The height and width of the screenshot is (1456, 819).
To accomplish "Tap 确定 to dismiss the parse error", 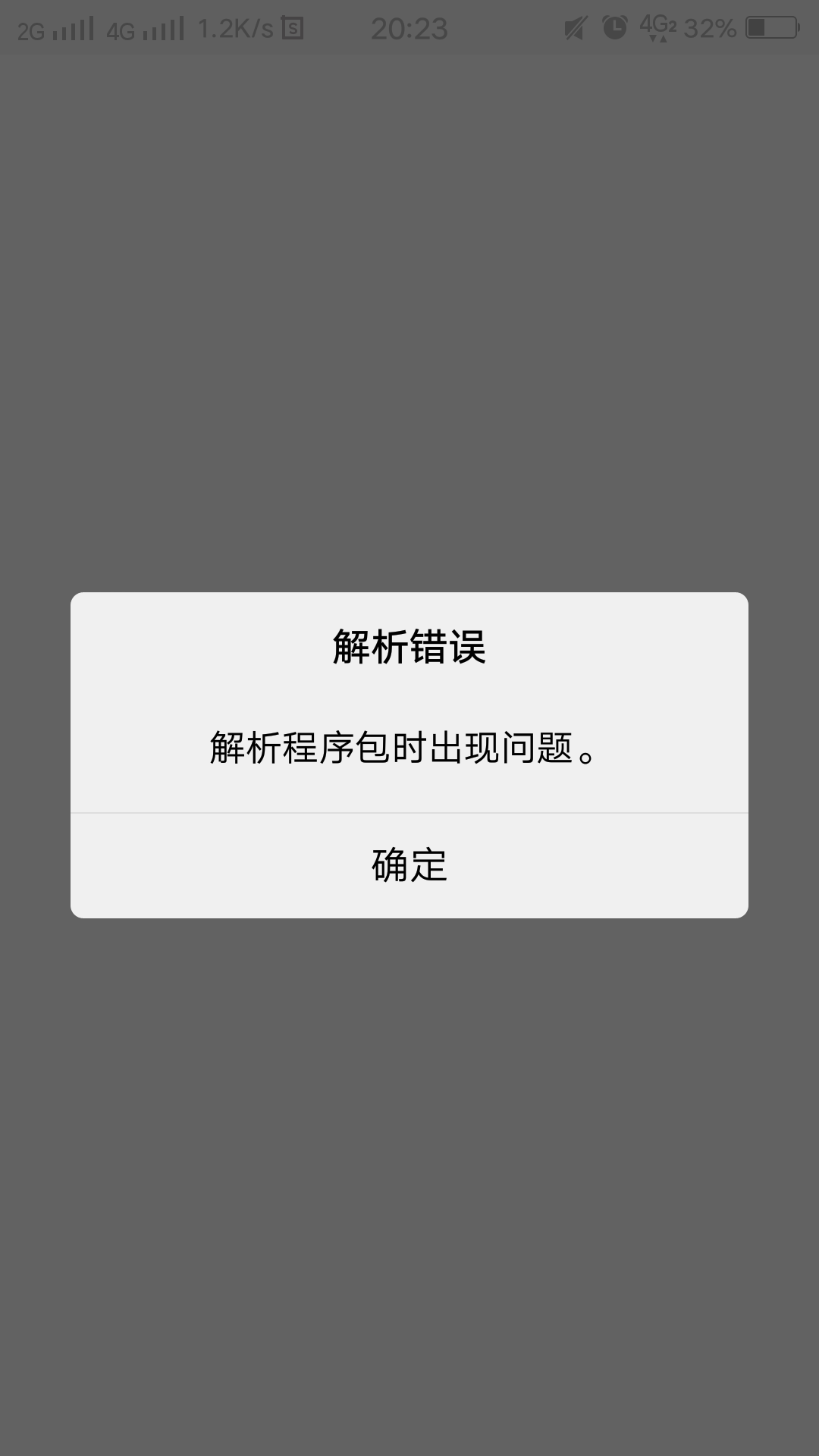I will pos(409,864).
